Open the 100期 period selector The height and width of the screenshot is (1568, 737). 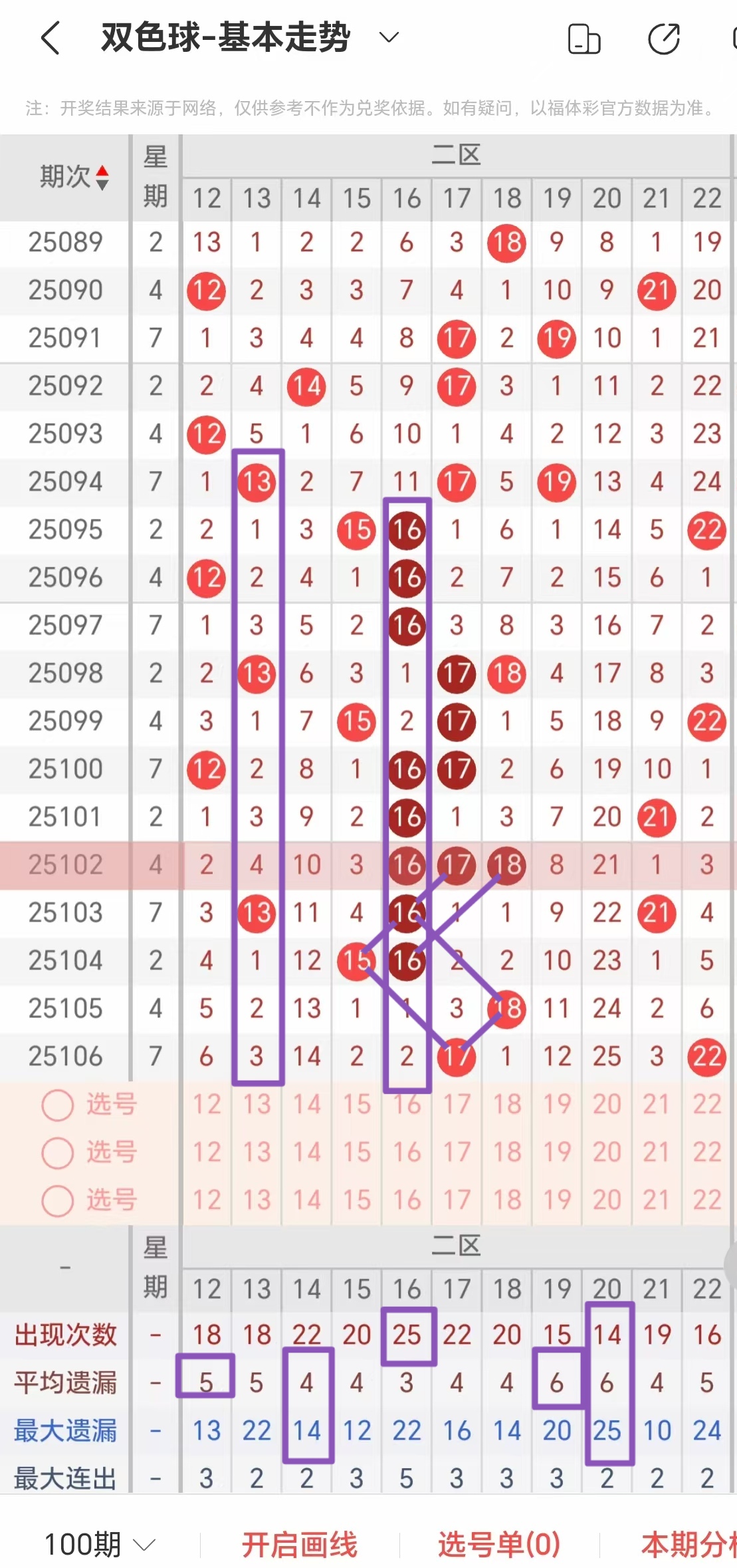pyautogui.click(x=100, y=1544)
